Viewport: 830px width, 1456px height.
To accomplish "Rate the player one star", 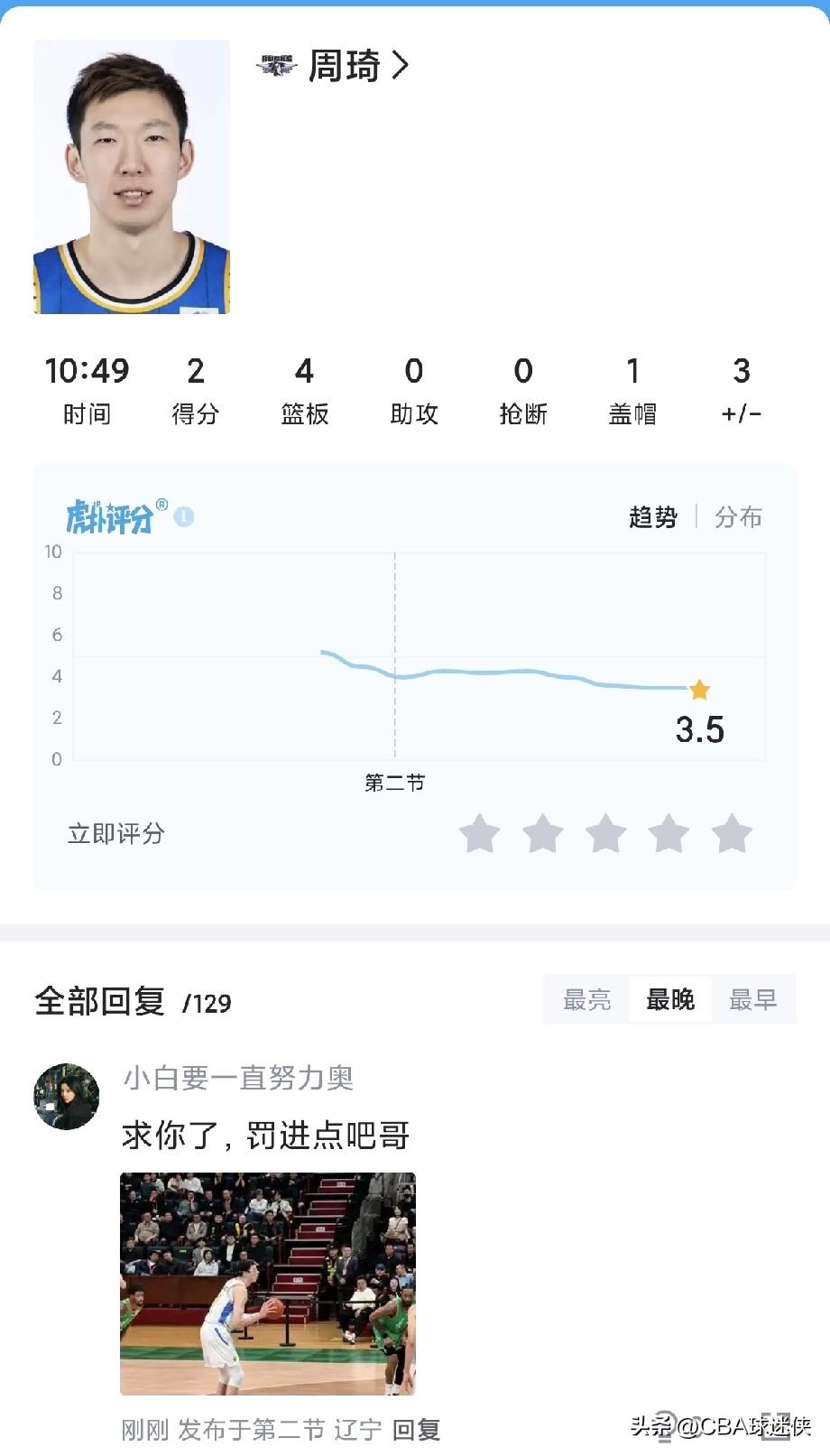I will pyautogui.click(x=479, y=834).
